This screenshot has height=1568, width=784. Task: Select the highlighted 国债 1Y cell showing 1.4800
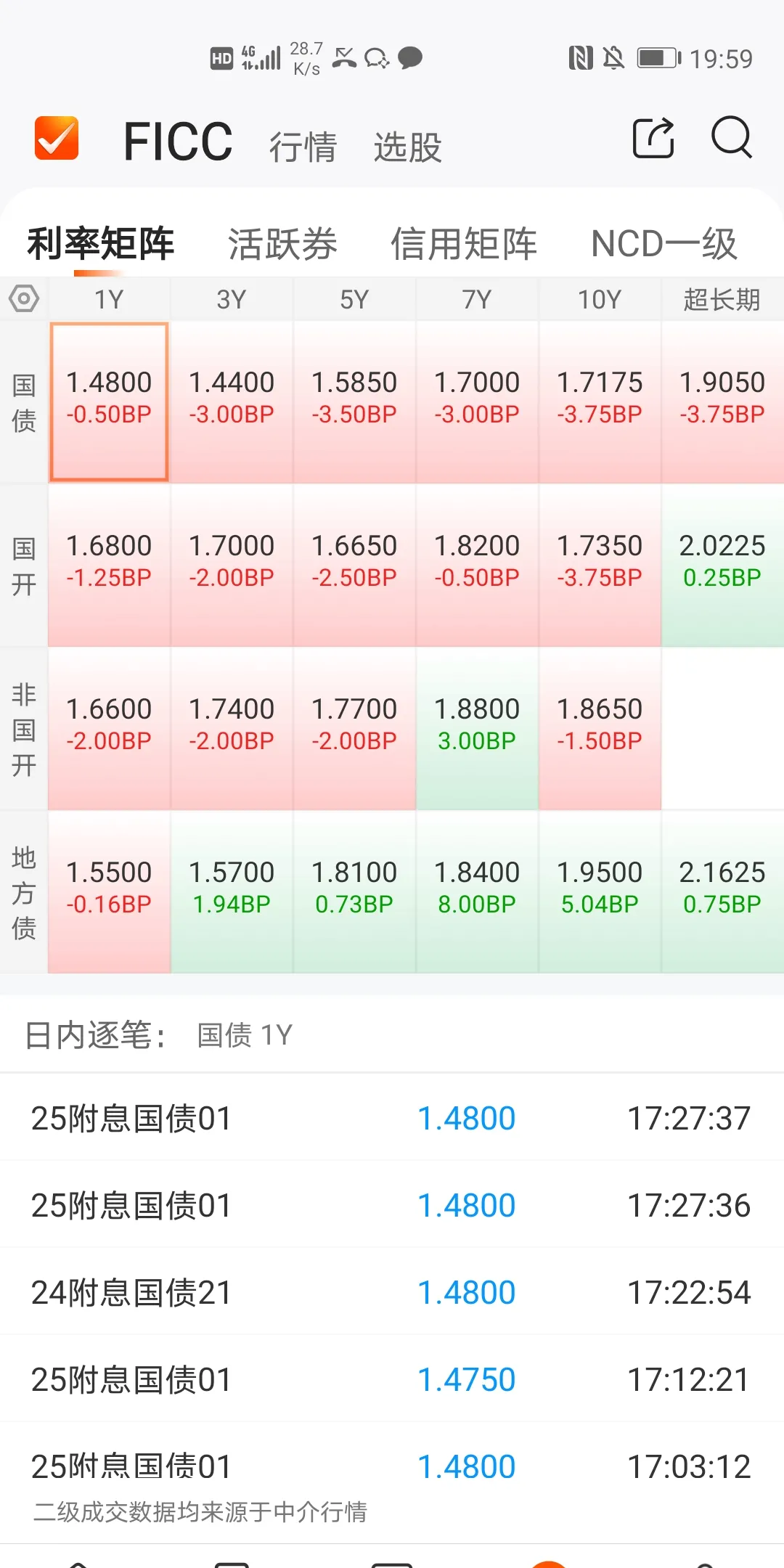tap(107, 399)
